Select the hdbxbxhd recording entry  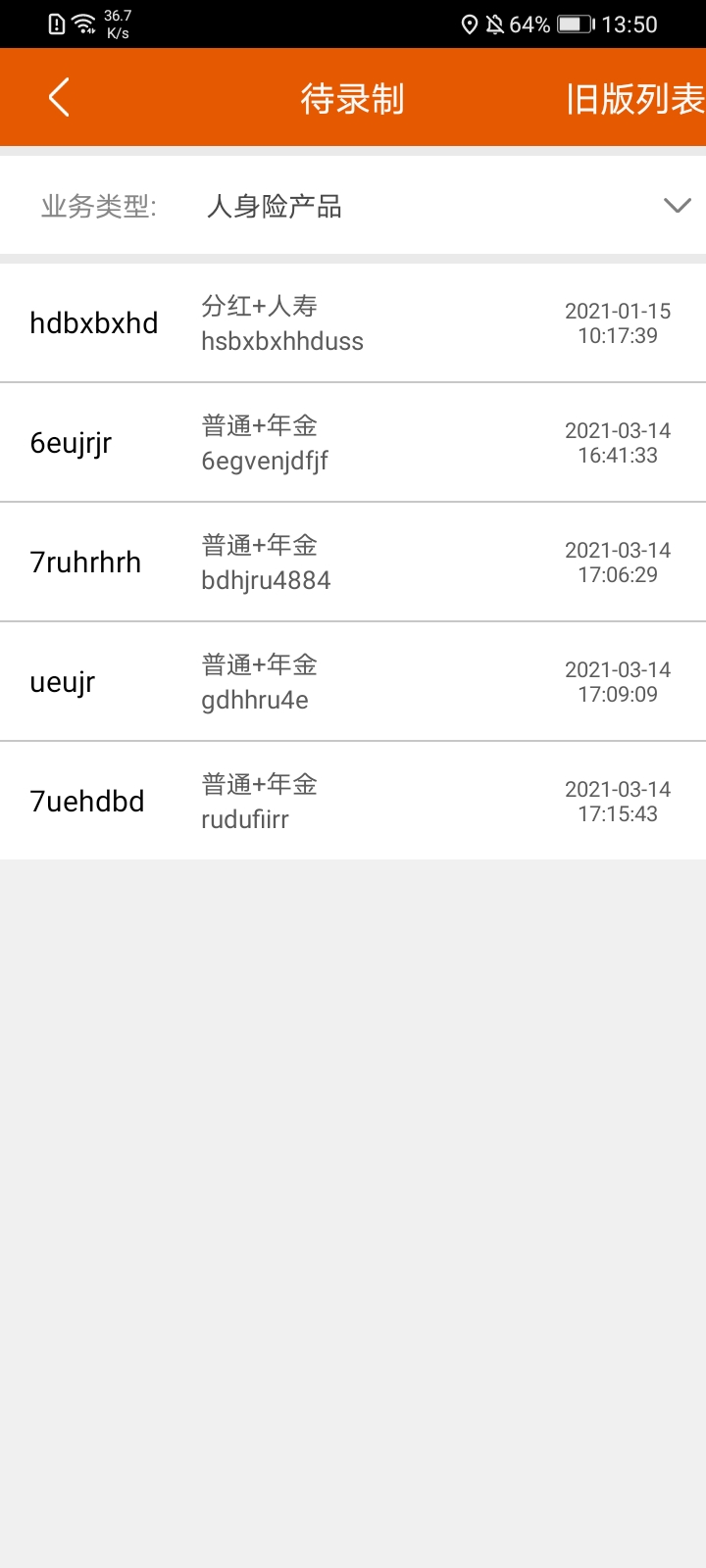point(353,321)
